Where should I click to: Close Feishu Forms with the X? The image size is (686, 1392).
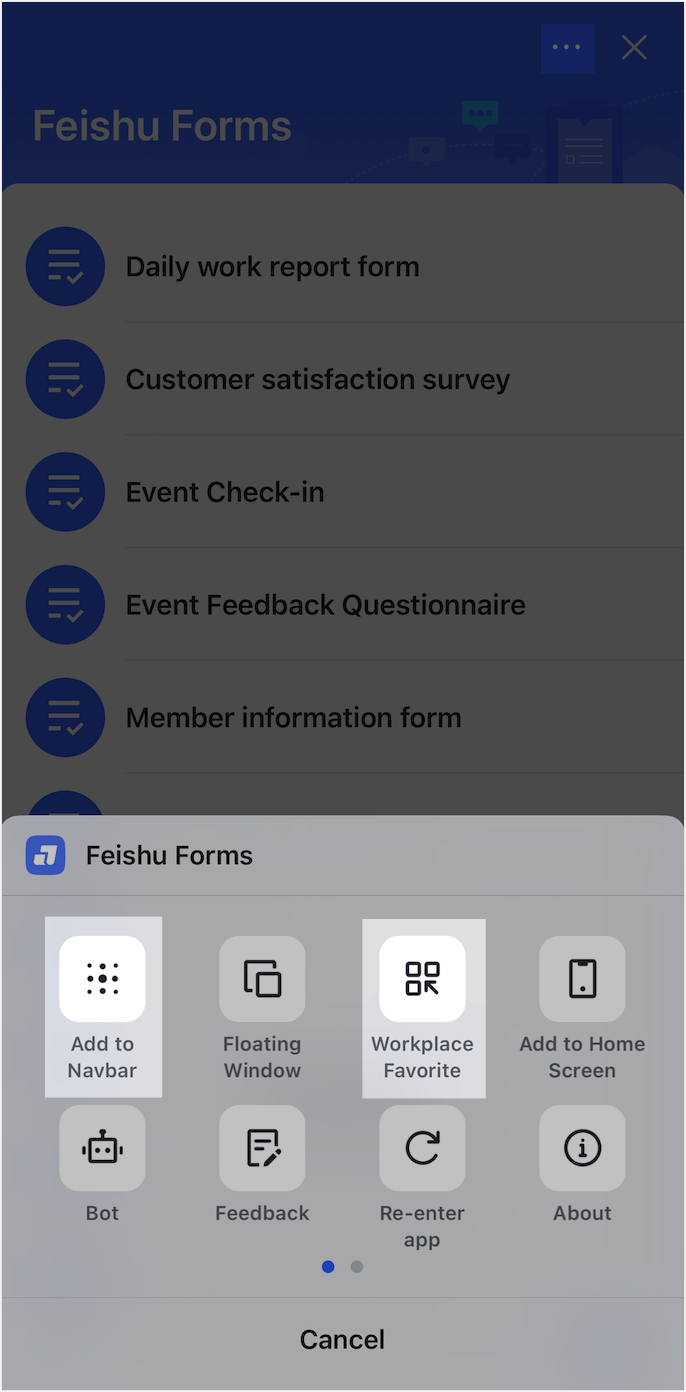click(x=634, y=47)
